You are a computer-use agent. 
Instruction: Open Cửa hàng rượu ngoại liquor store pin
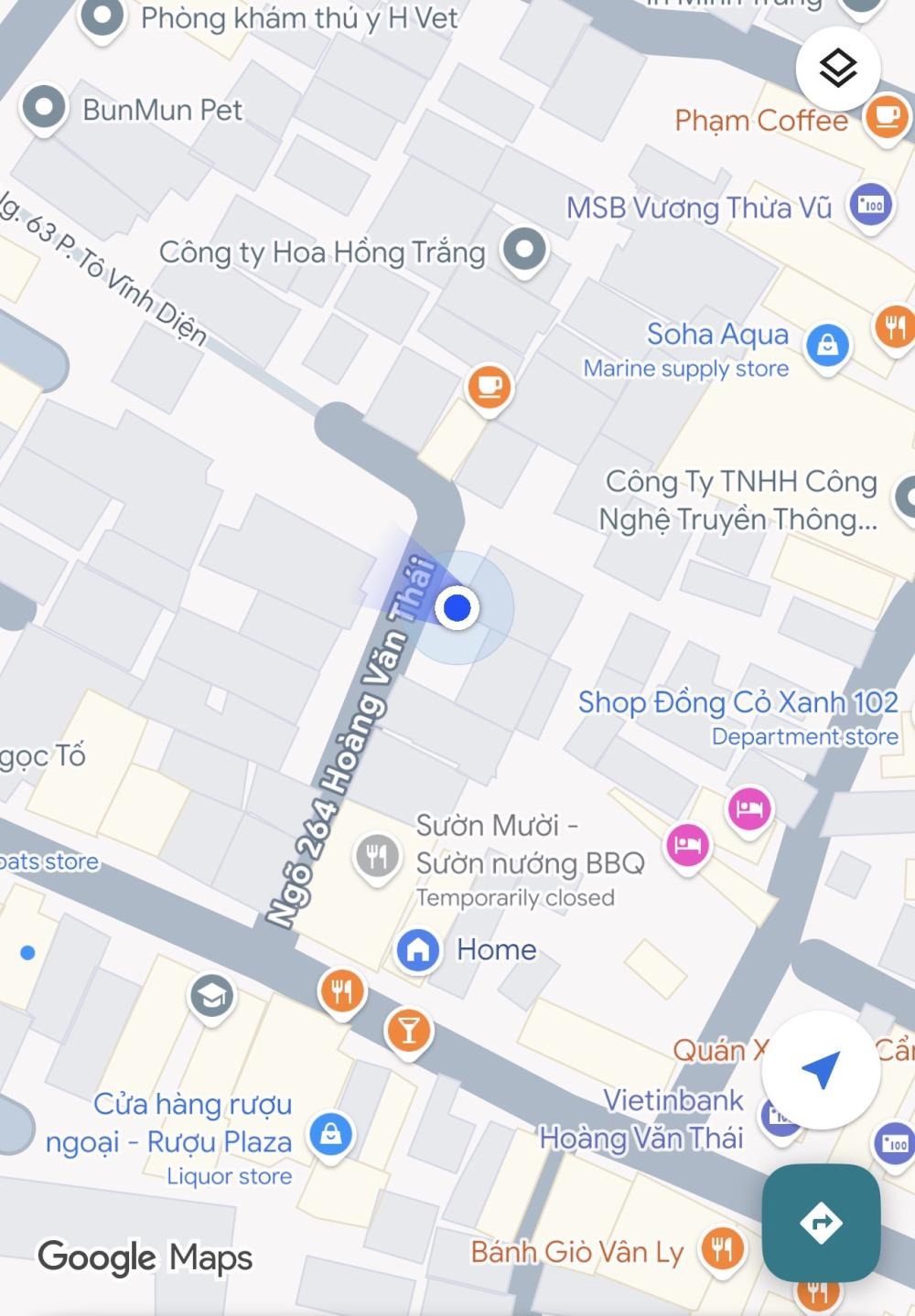pyautogui.click(x=330, y=1134)
